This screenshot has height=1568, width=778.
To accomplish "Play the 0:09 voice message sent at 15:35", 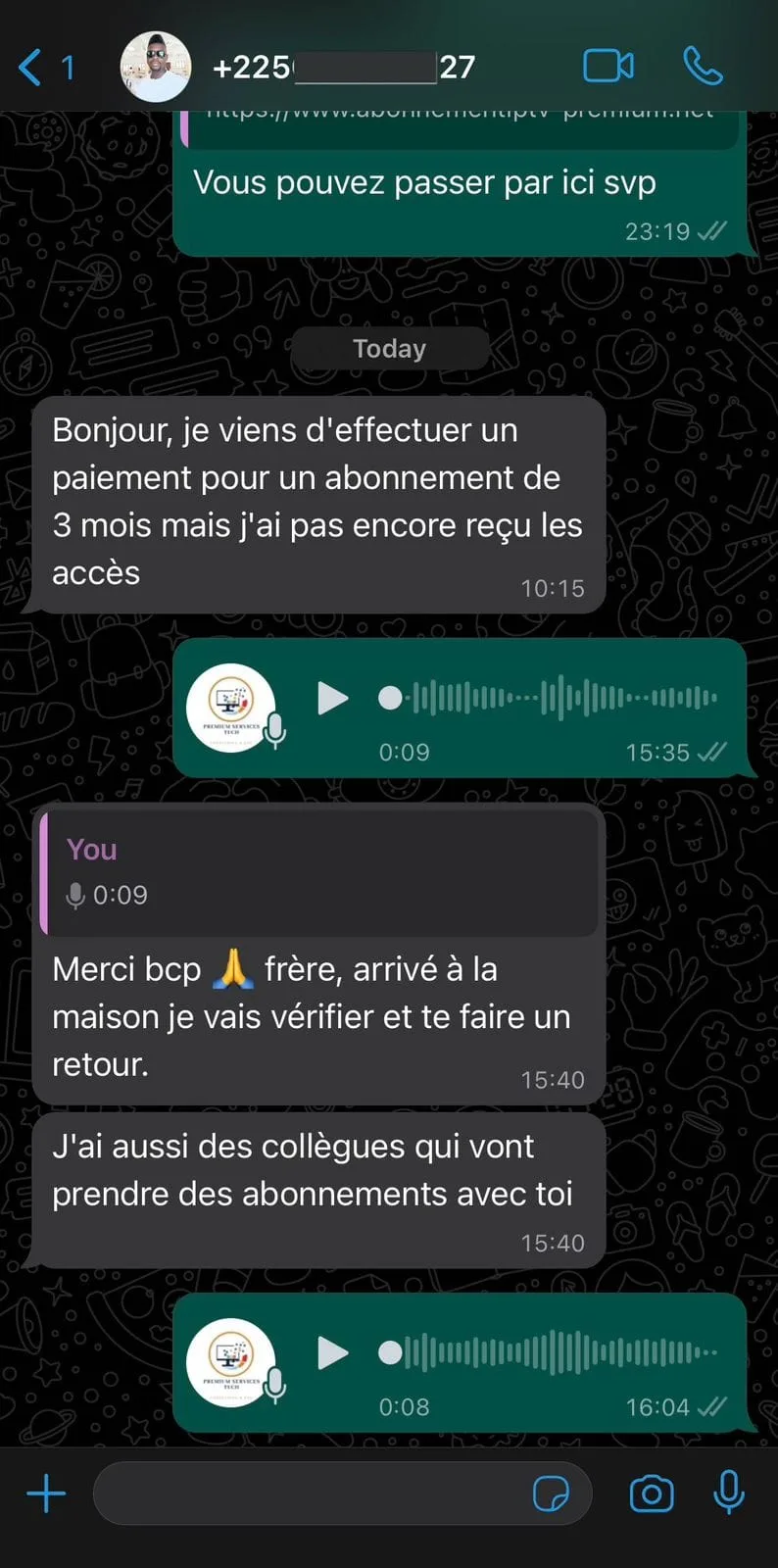I will click(333, 698).
